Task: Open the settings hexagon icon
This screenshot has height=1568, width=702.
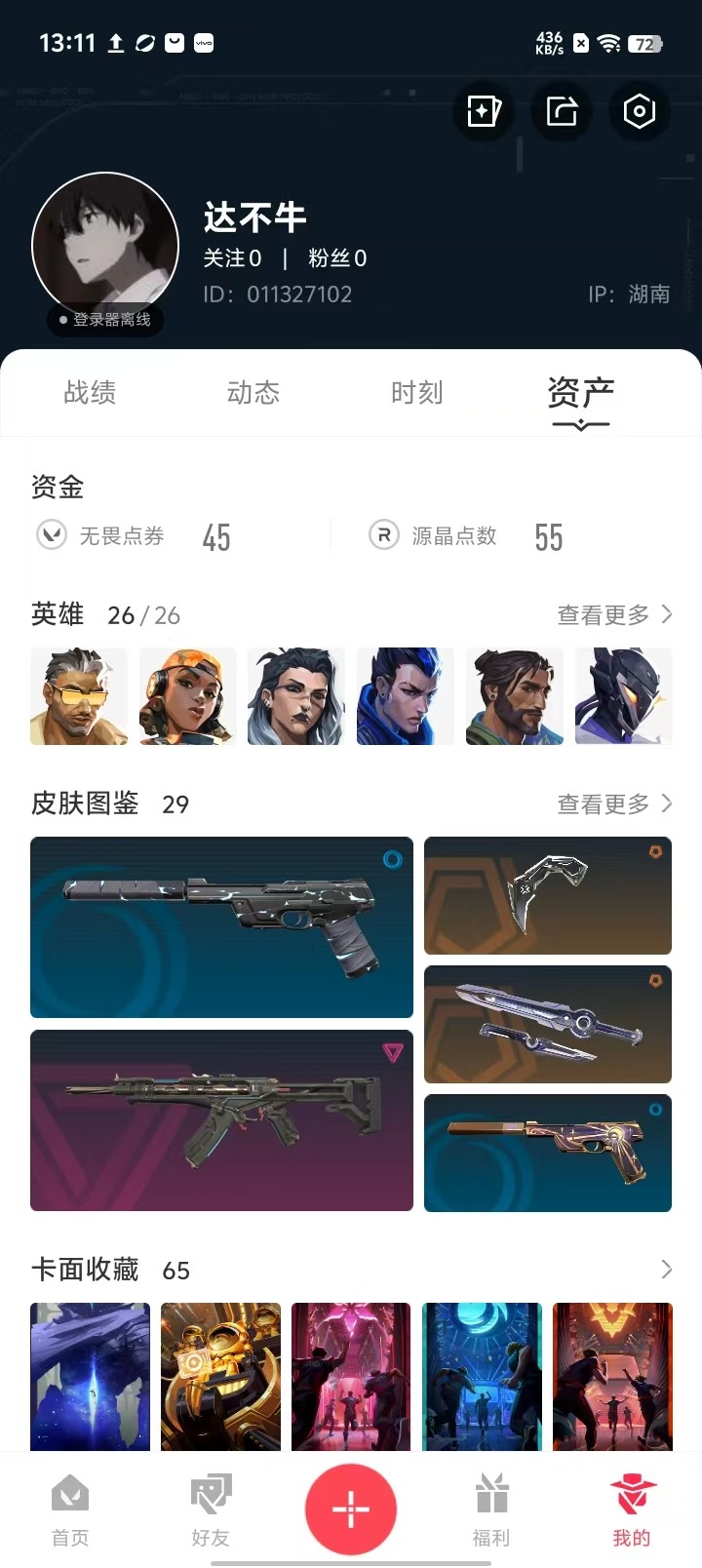Action: (x=639, y=111)
